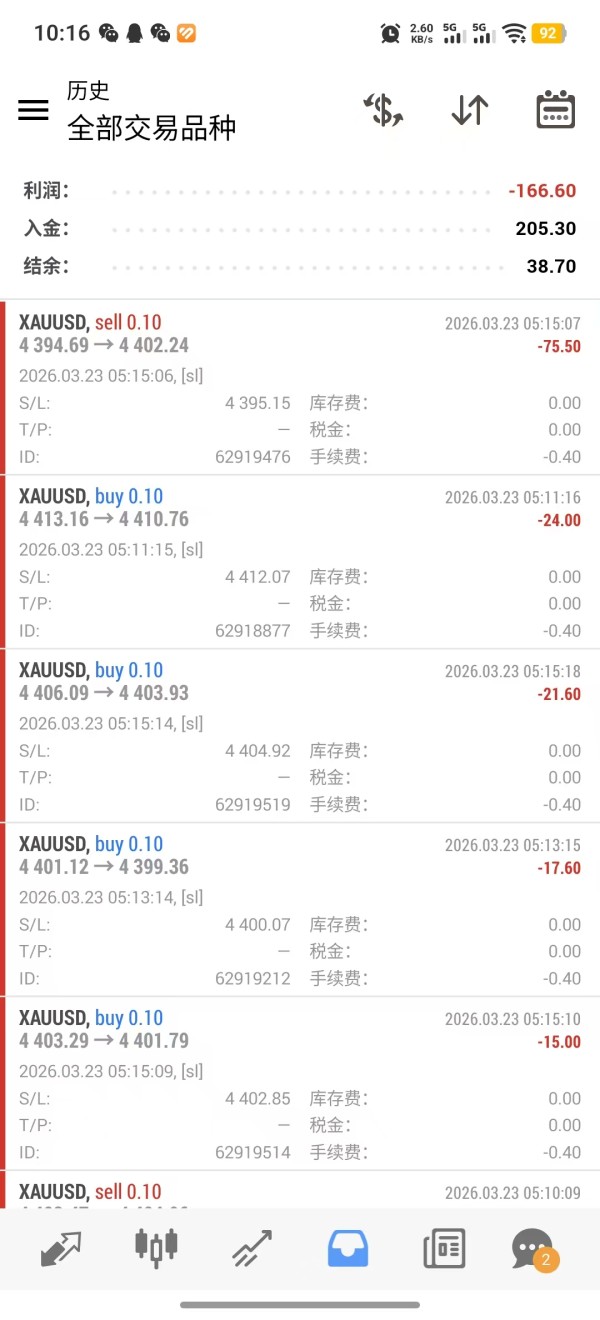The height and width of the screenshot is (1320, 600).
Task: Switch to the news tab
Action: (x=443, y=1248)
